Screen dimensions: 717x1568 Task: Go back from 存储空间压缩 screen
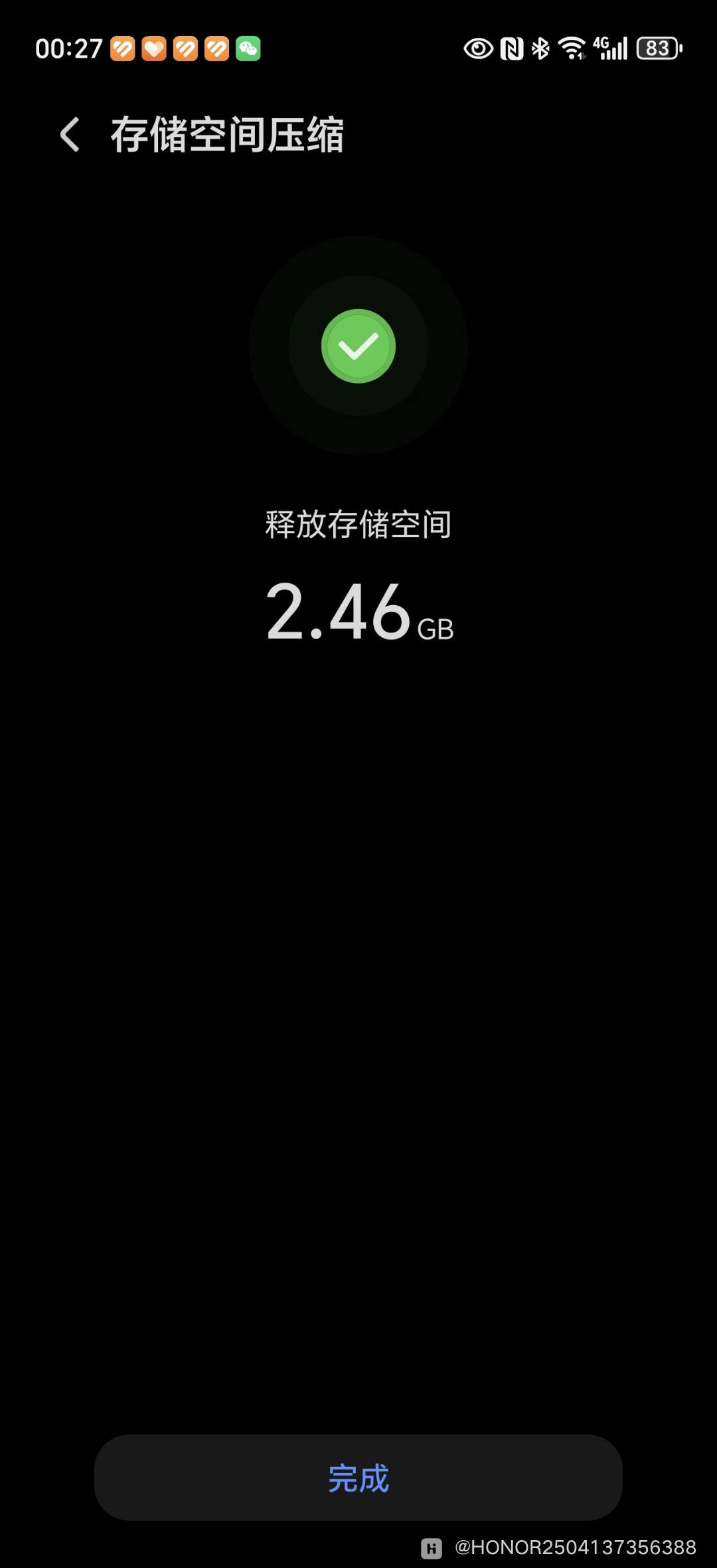pyautogui.click(x=70, y=135)
